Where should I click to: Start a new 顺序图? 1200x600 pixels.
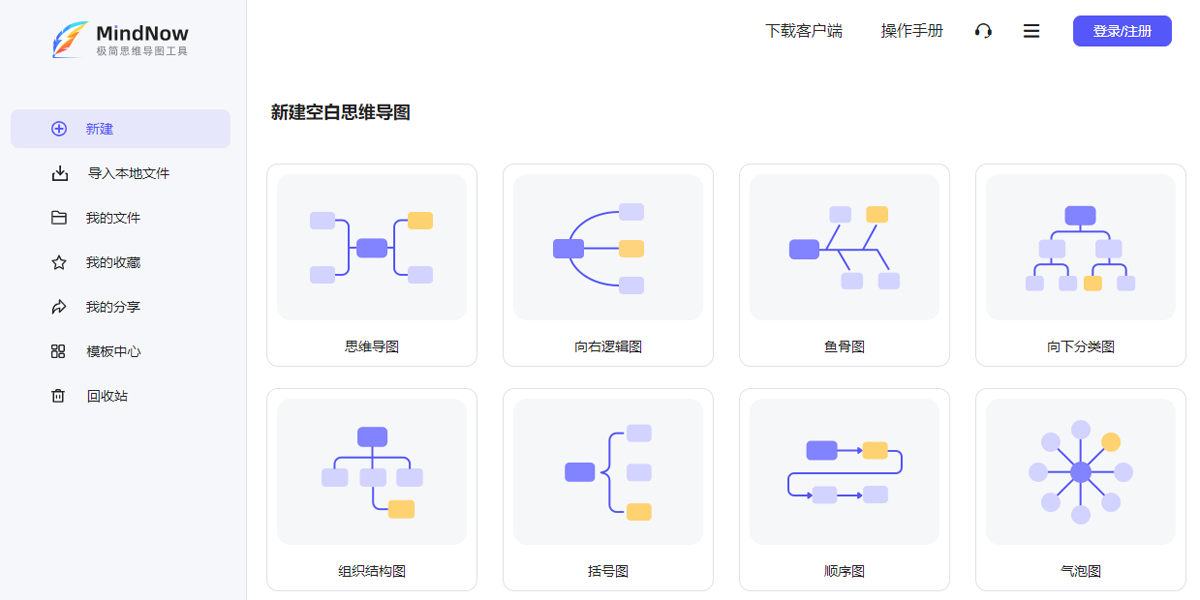[x=843, y=488]
